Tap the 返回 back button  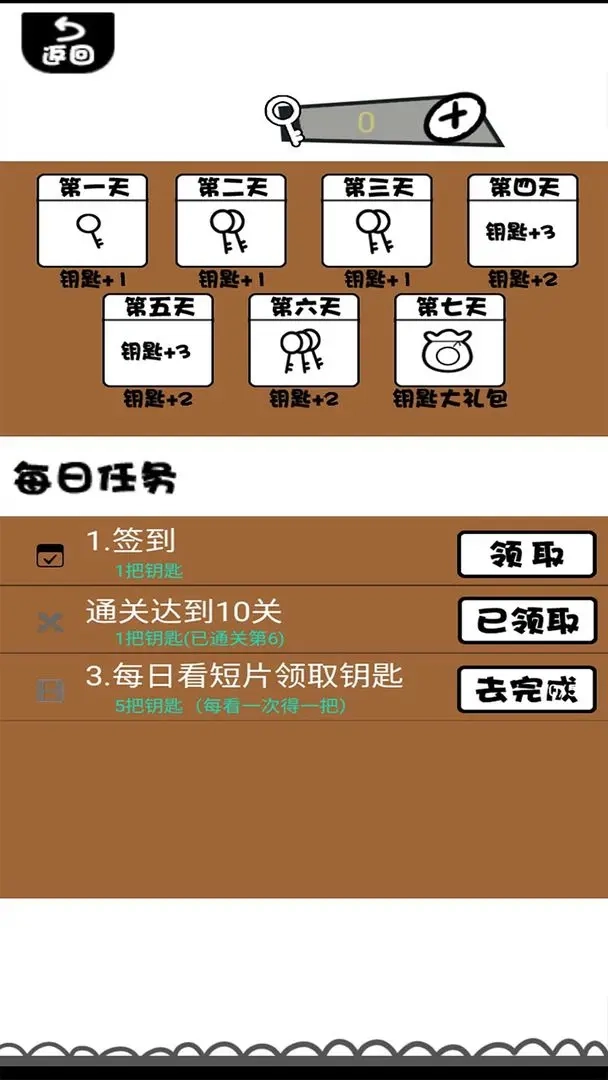67,41
